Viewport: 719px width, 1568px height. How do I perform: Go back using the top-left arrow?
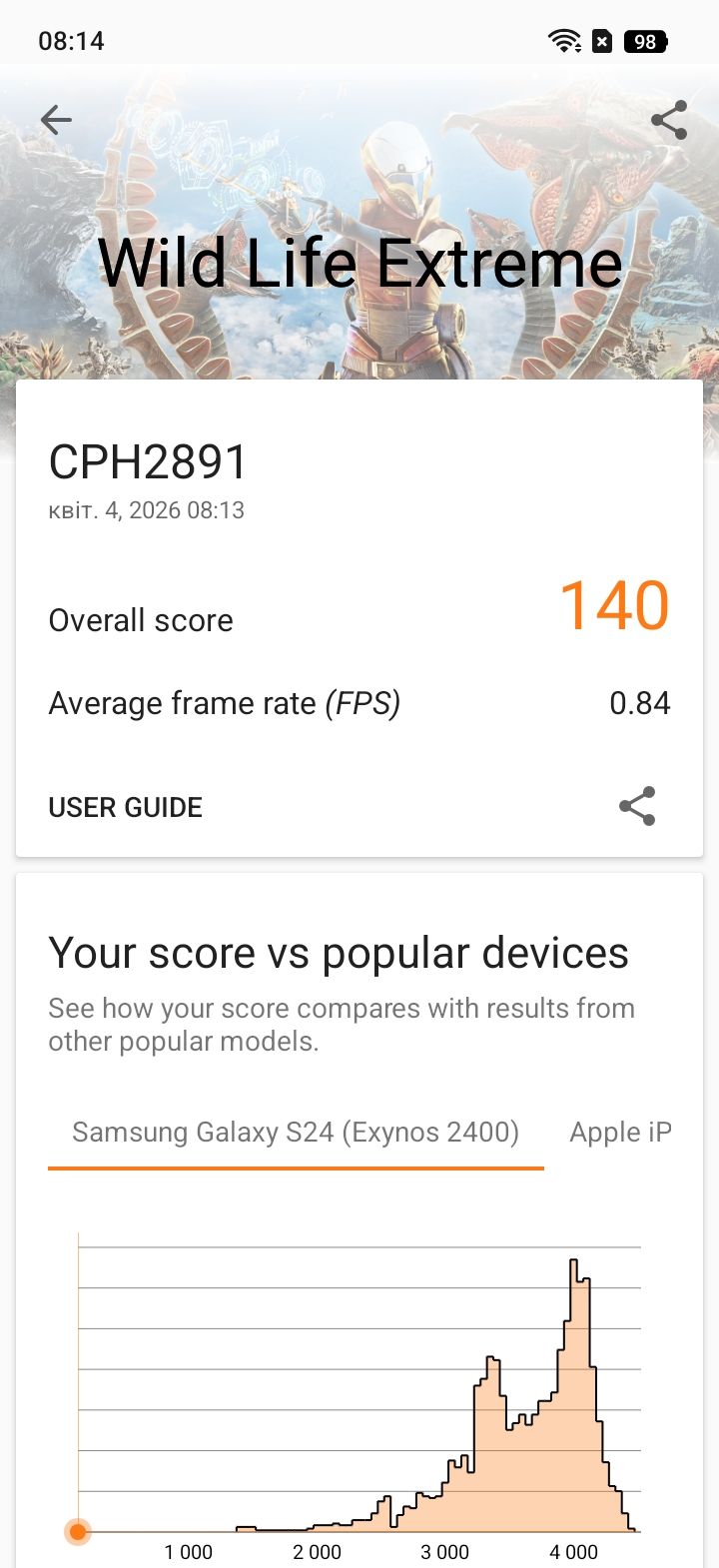tap(56, 121)
